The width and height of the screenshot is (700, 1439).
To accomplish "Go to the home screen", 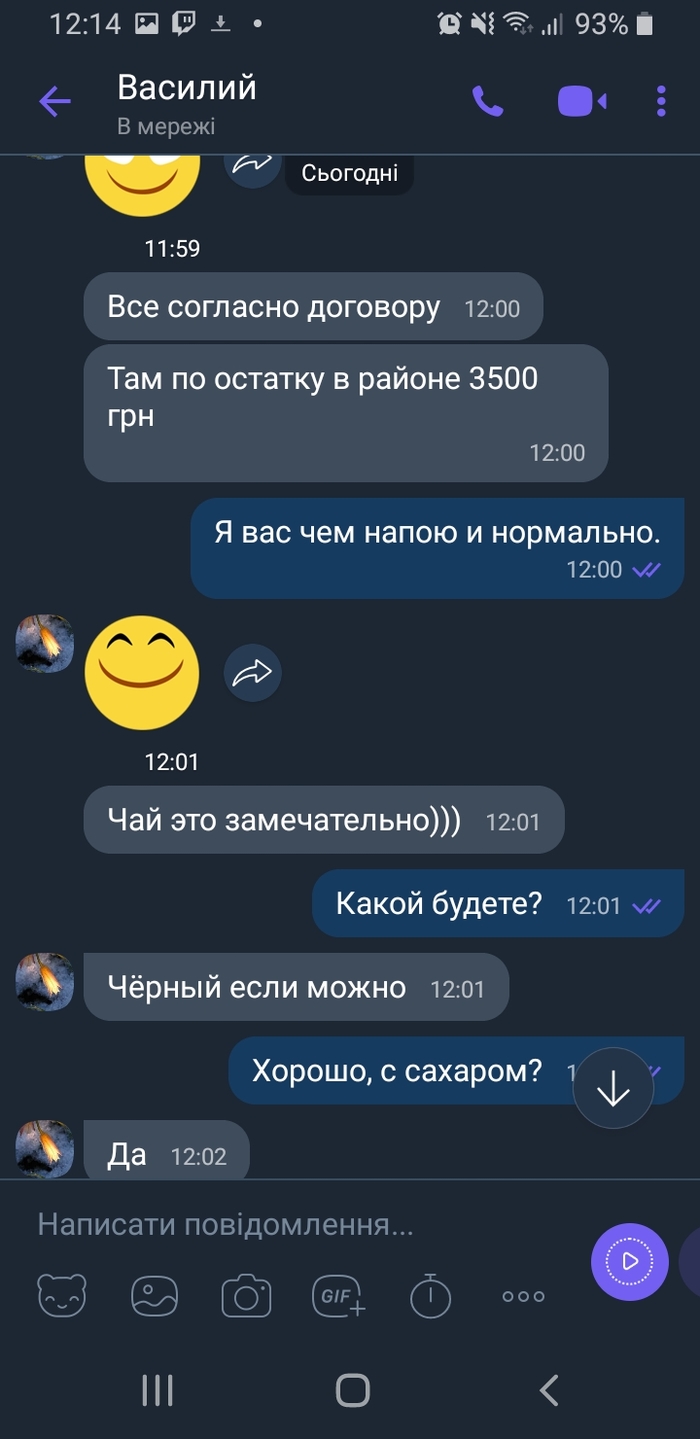I will [352, 1390].
